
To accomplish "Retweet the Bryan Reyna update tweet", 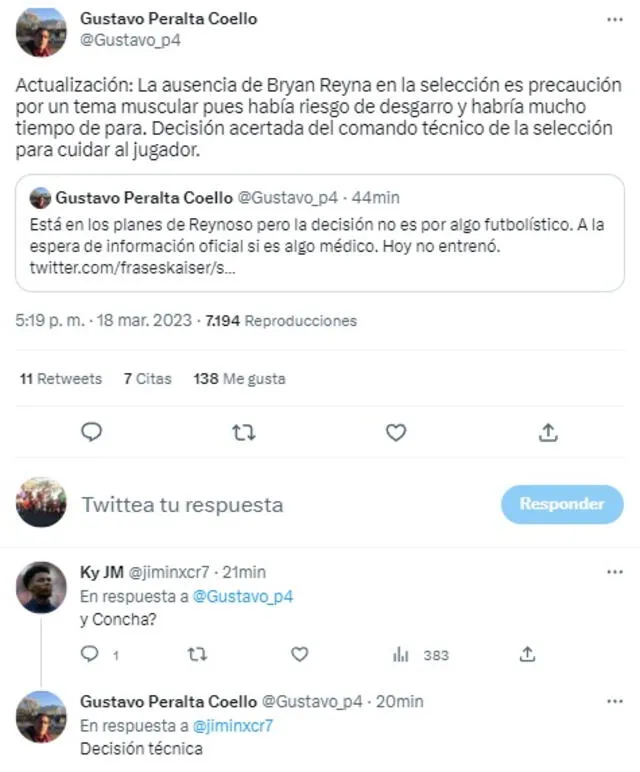I will (243, 432).
